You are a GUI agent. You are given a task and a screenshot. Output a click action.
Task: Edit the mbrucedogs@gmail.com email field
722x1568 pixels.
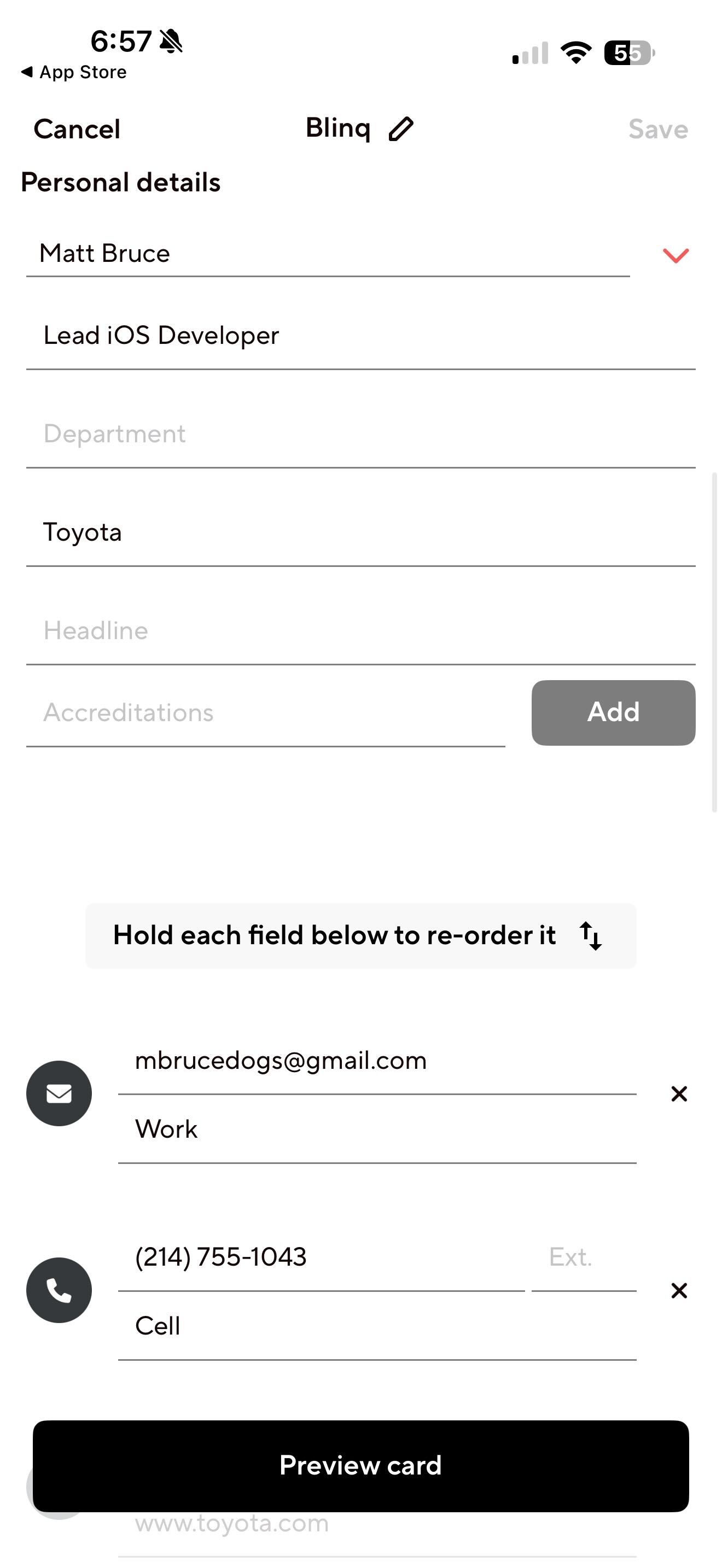(376, 1061)
